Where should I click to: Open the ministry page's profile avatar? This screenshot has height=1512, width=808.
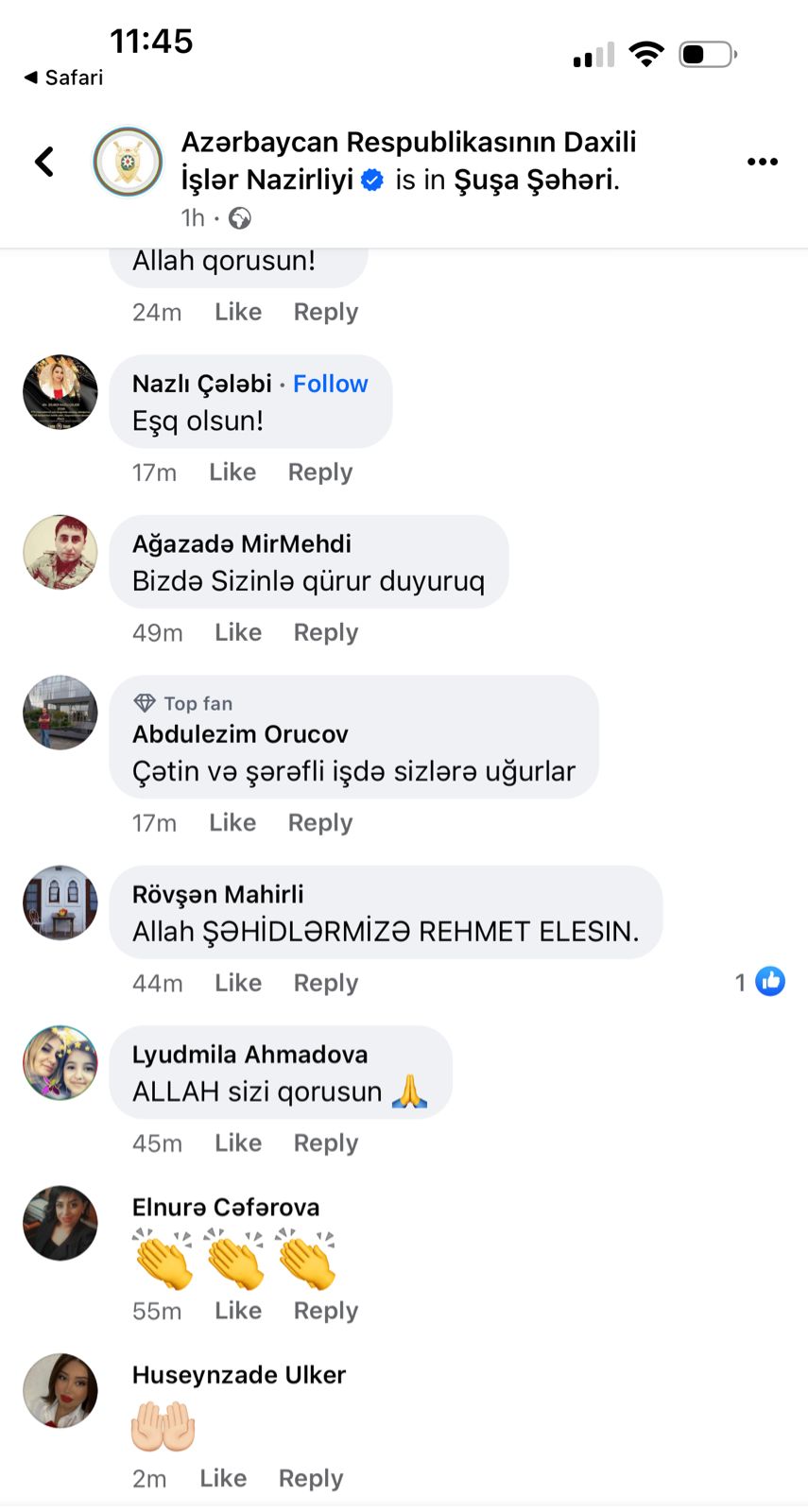point(128,162)
